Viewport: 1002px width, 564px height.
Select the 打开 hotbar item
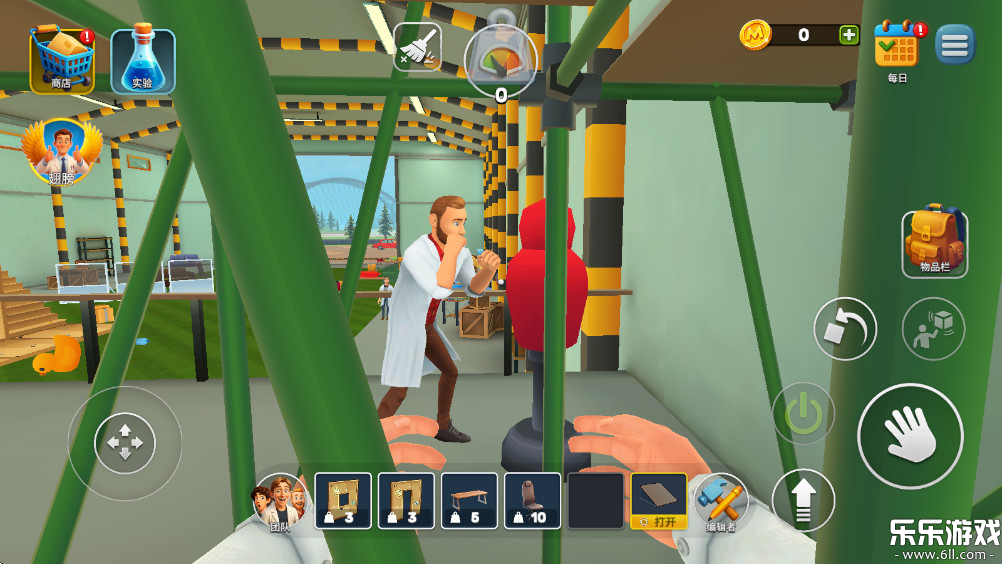pyautogui.click(x=659, y=500)
